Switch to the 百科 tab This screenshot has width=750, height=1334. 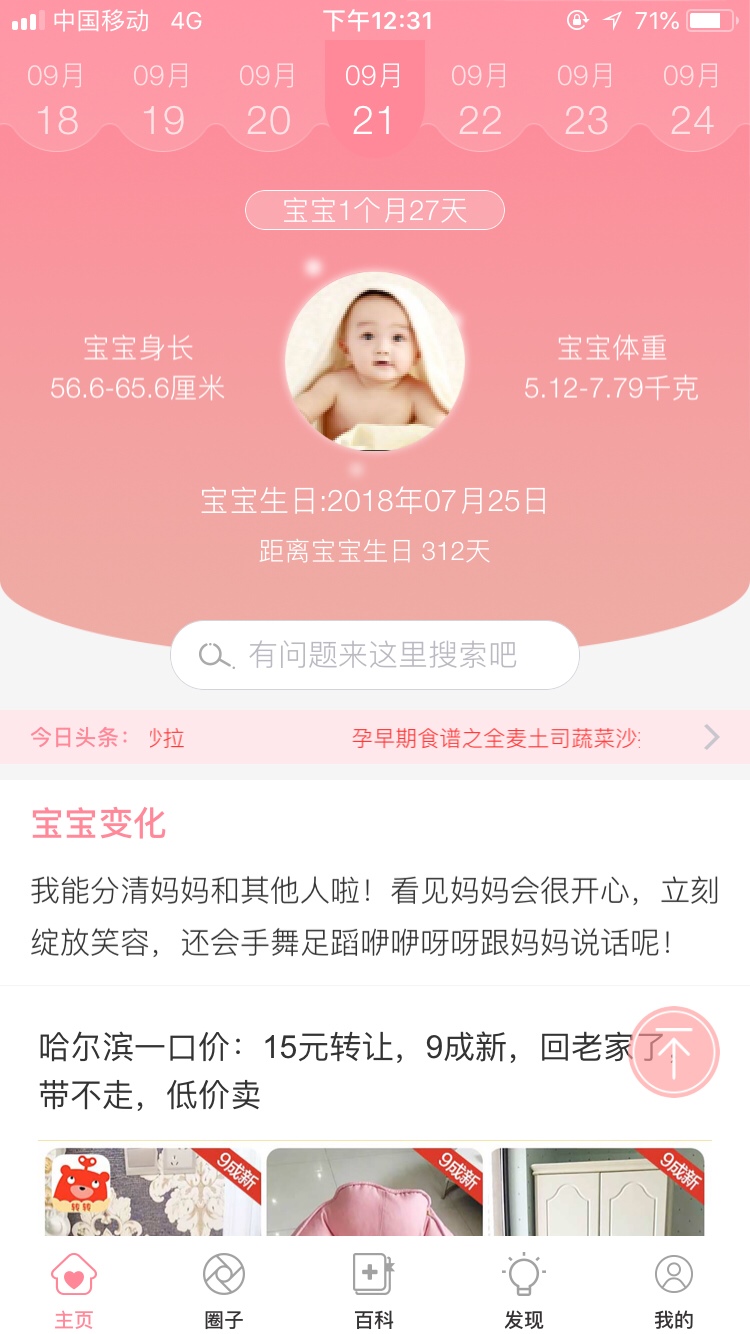[x=374, y=1290]
